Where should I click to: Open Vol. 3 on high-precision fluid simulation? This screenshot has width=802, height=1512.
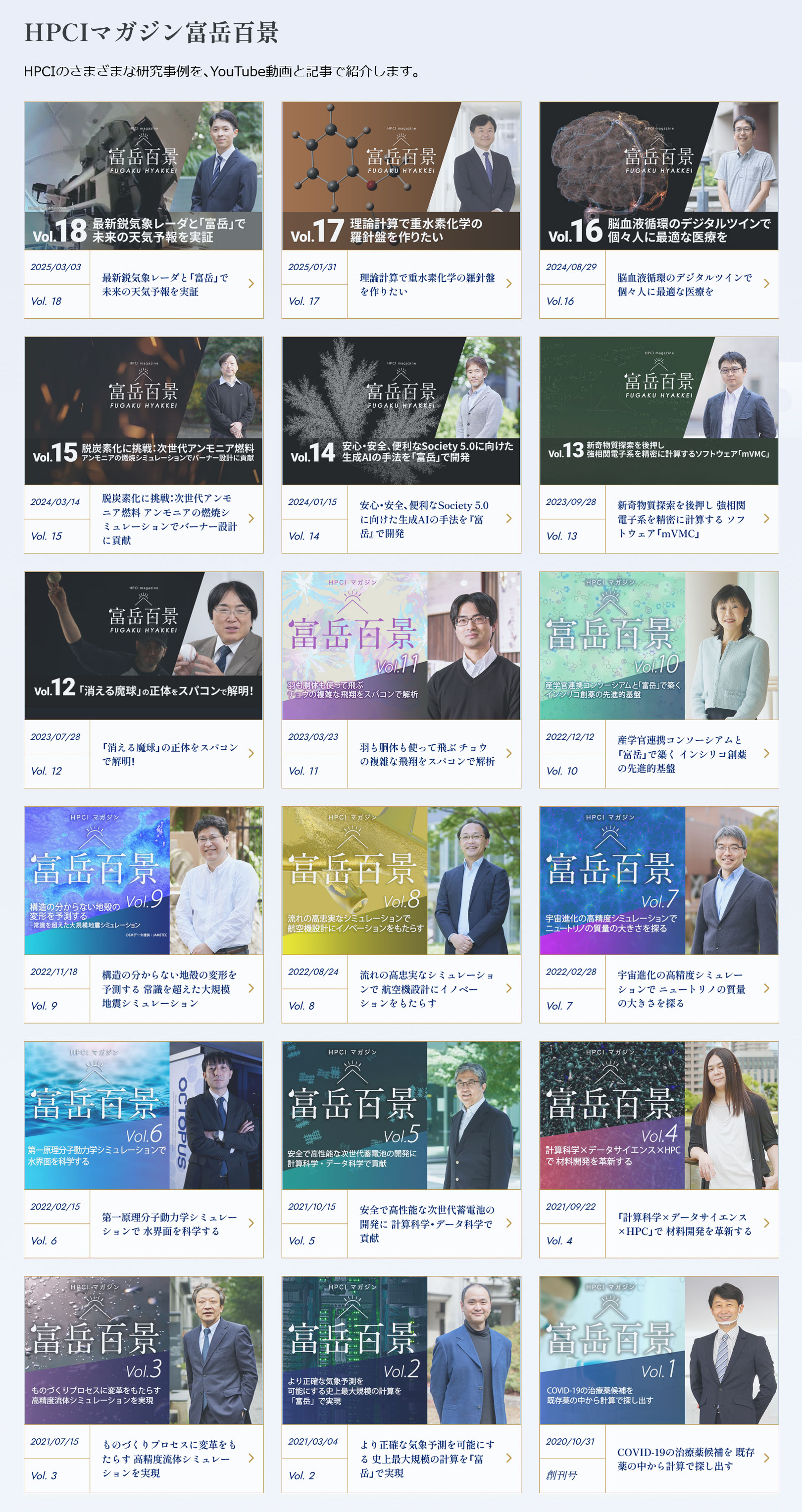tap(143, 1384)
